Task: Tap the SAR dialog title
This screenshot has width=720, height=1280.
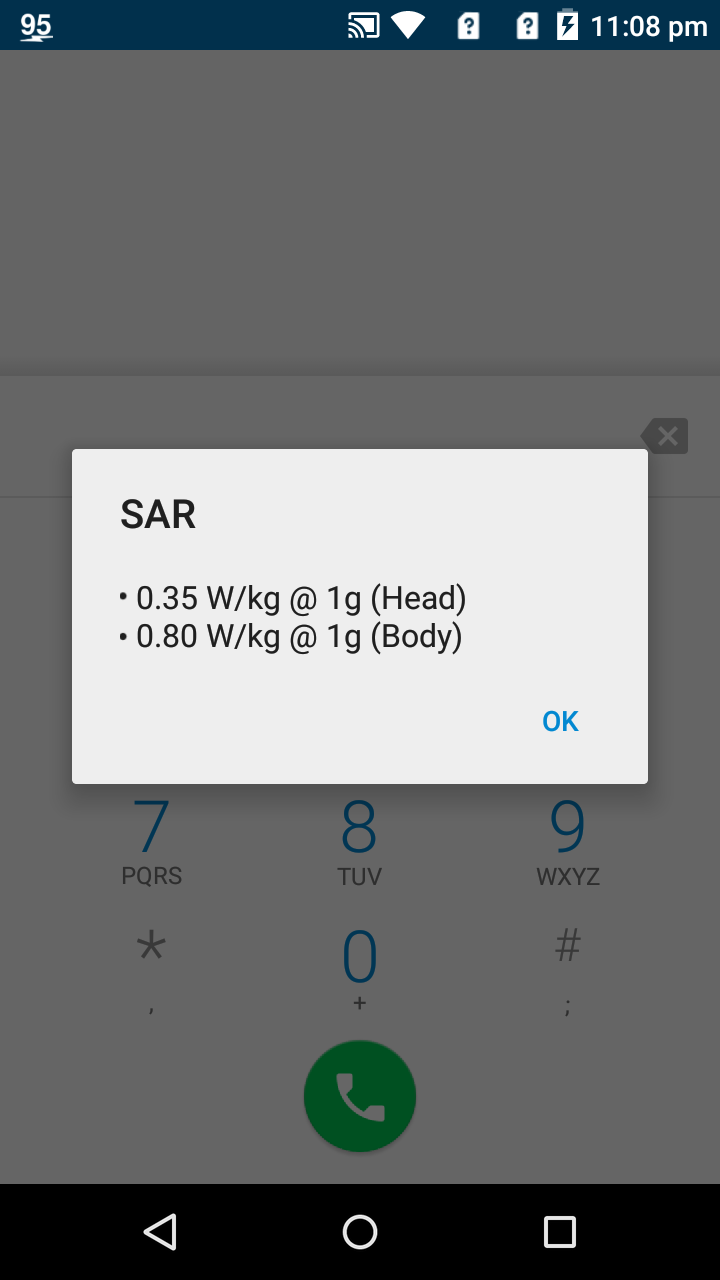Action: 157,514
